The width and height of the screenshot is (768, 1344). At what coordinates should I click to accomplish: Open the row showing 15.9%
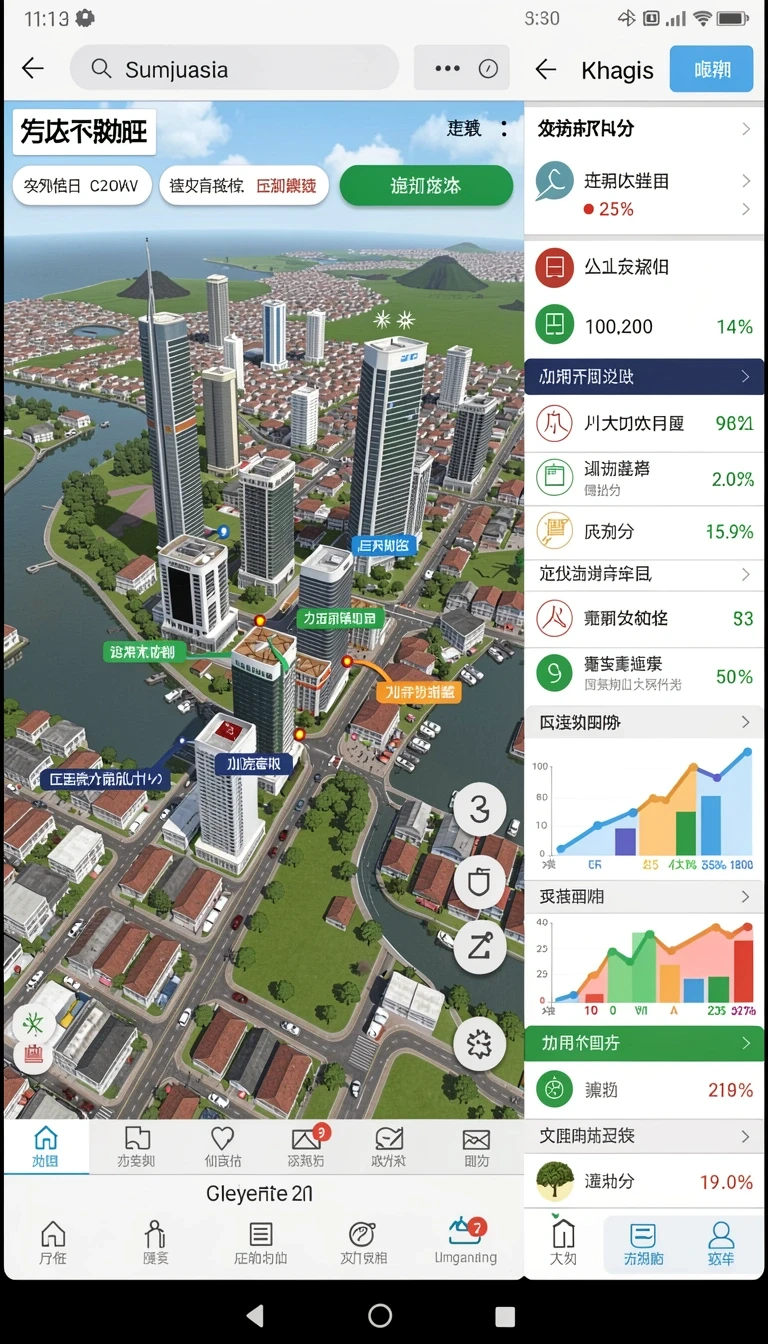pos(644,532)
